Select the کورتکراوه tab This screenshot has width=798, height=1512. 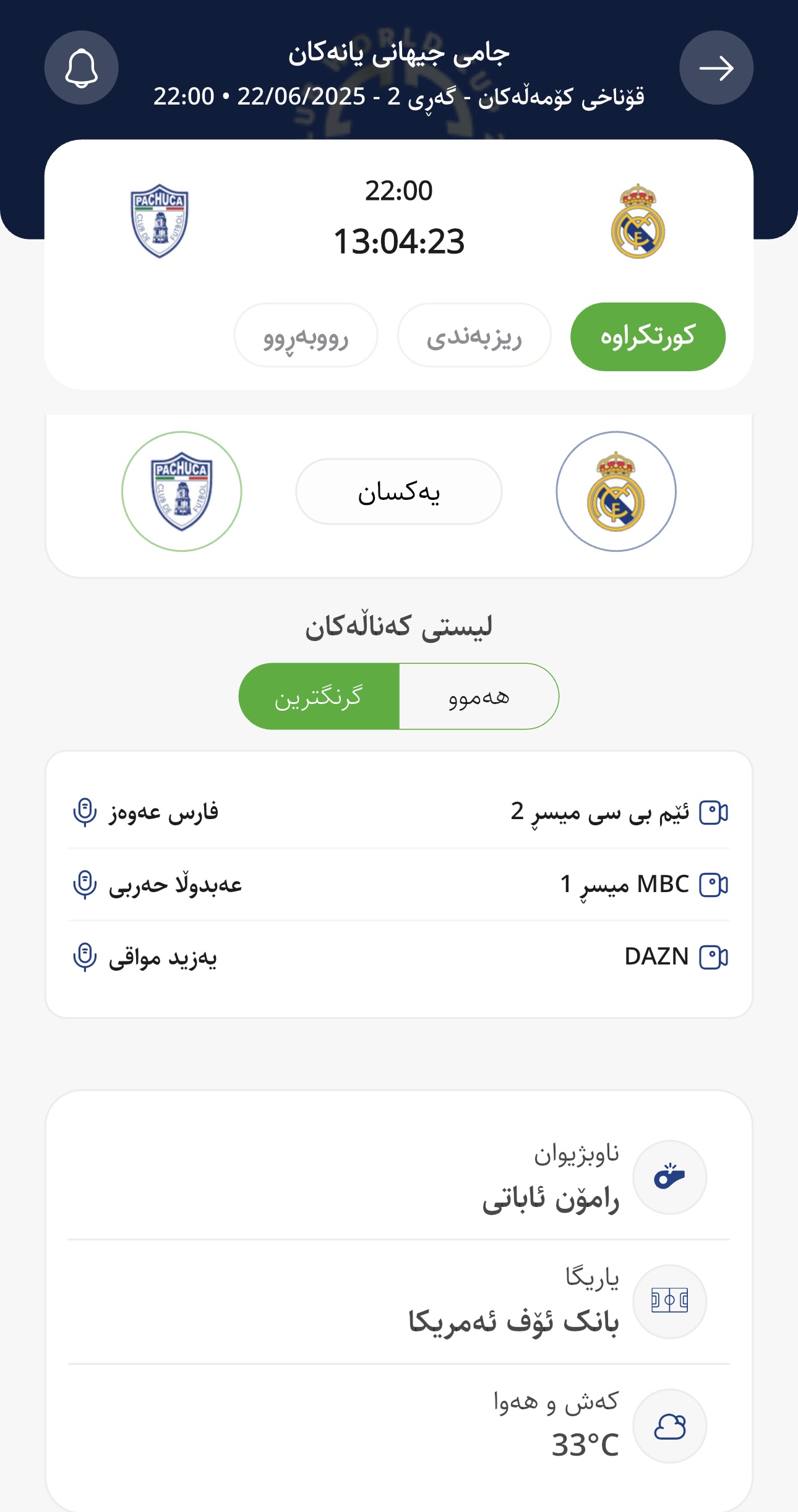pyautogui.click(x=648, y=337)
